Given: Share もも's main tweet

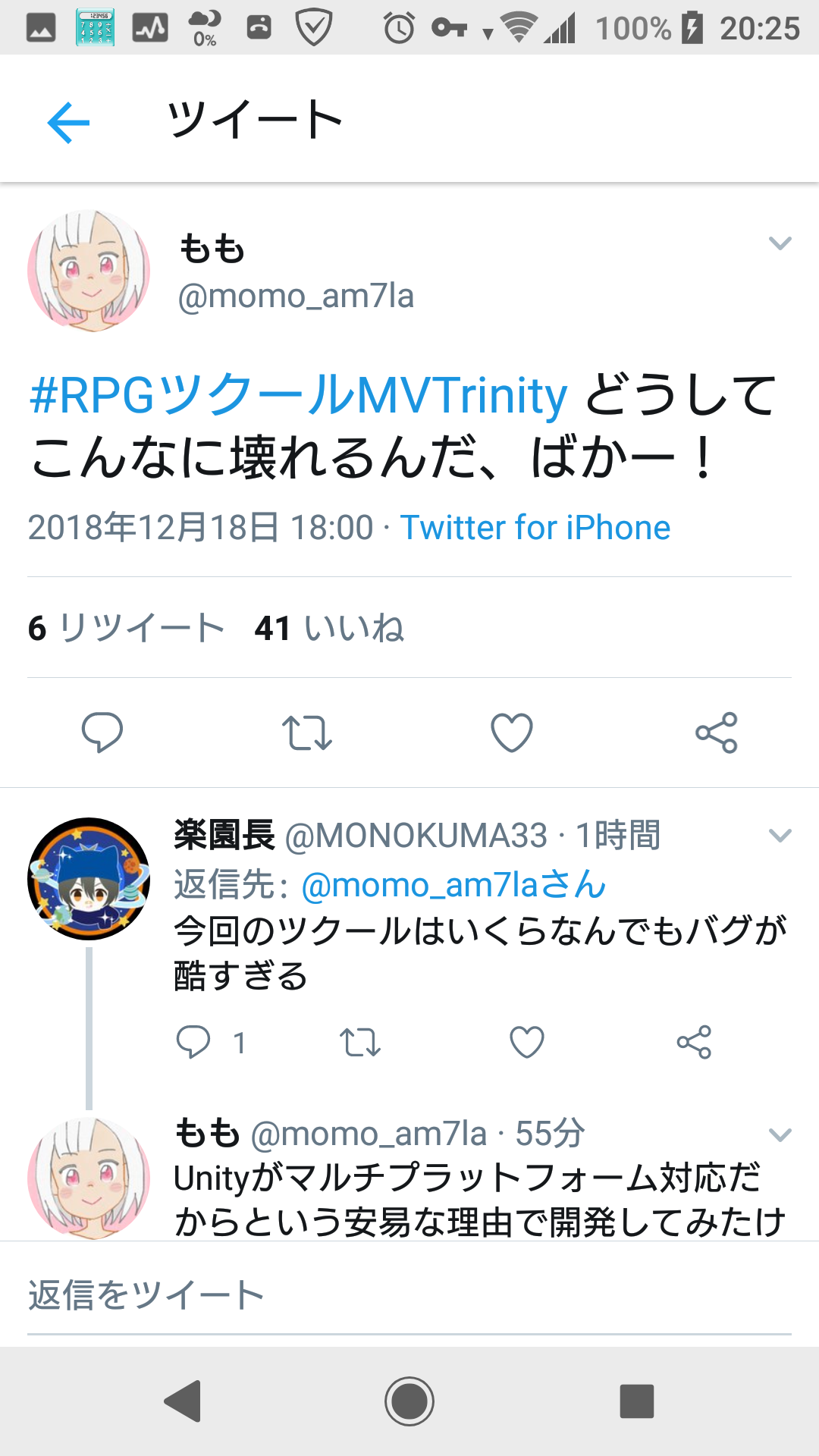Looking at the screenshot, I should 717,733.
